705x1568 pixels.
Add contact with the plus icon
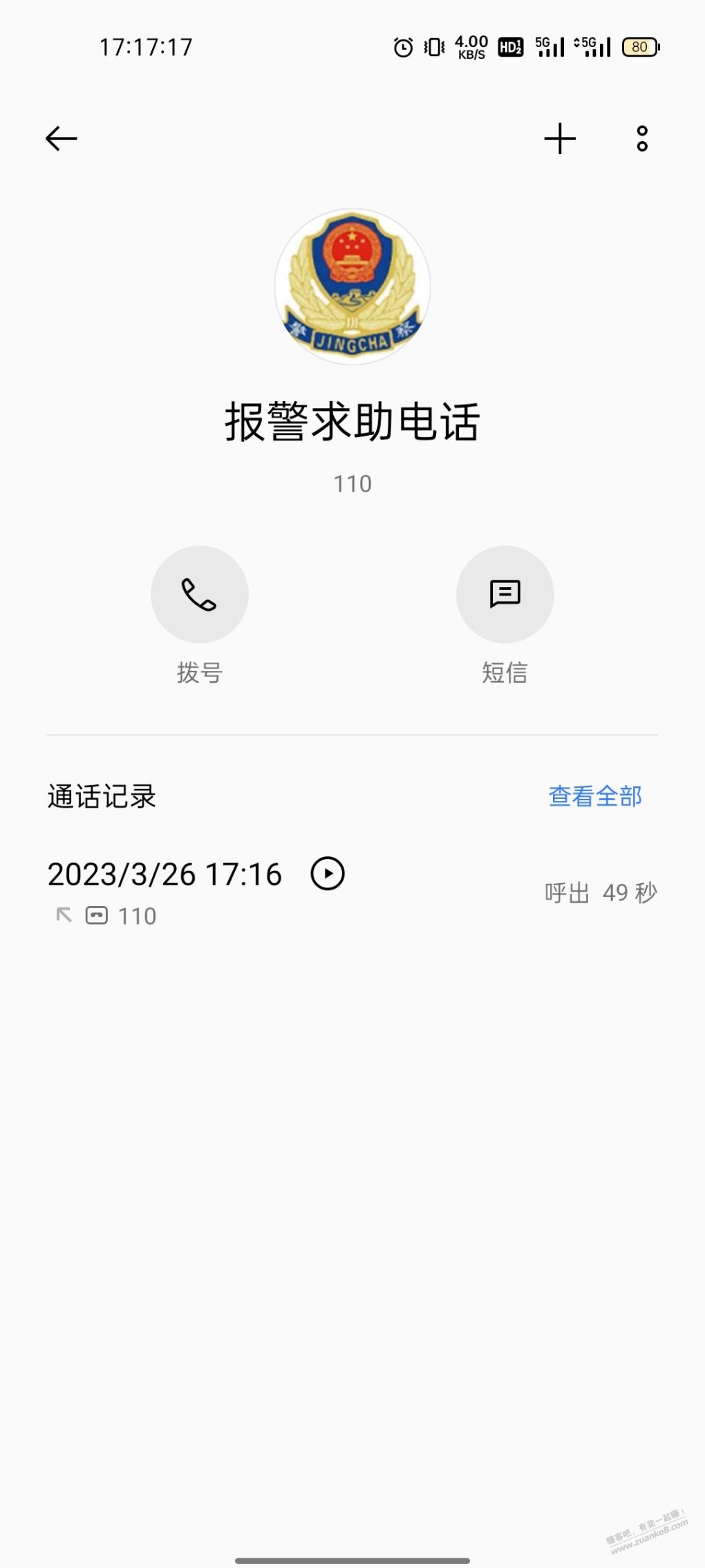pos(560,138)
